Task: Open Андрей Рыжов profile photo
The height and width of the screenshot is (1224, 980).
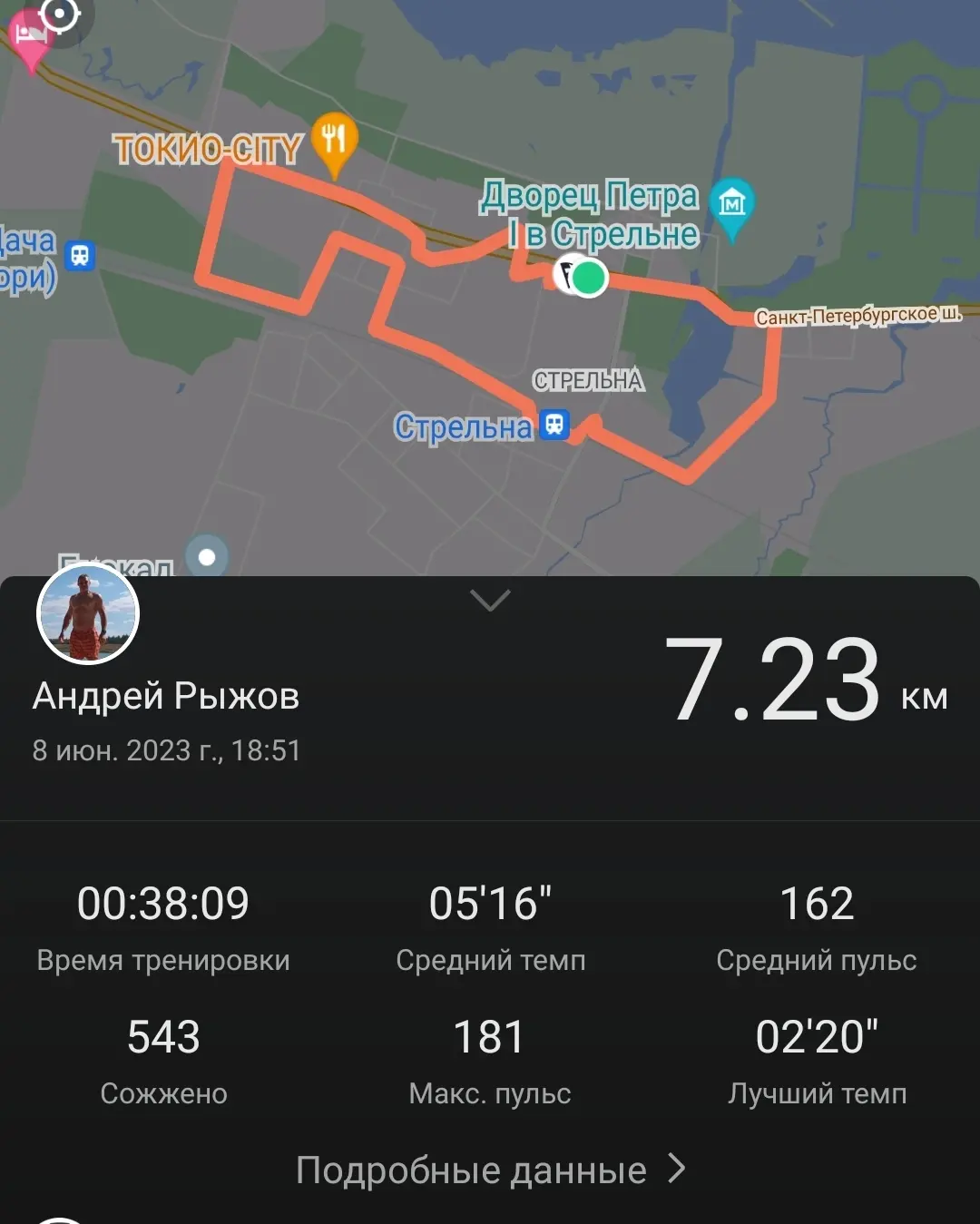Action: (88, 613)
